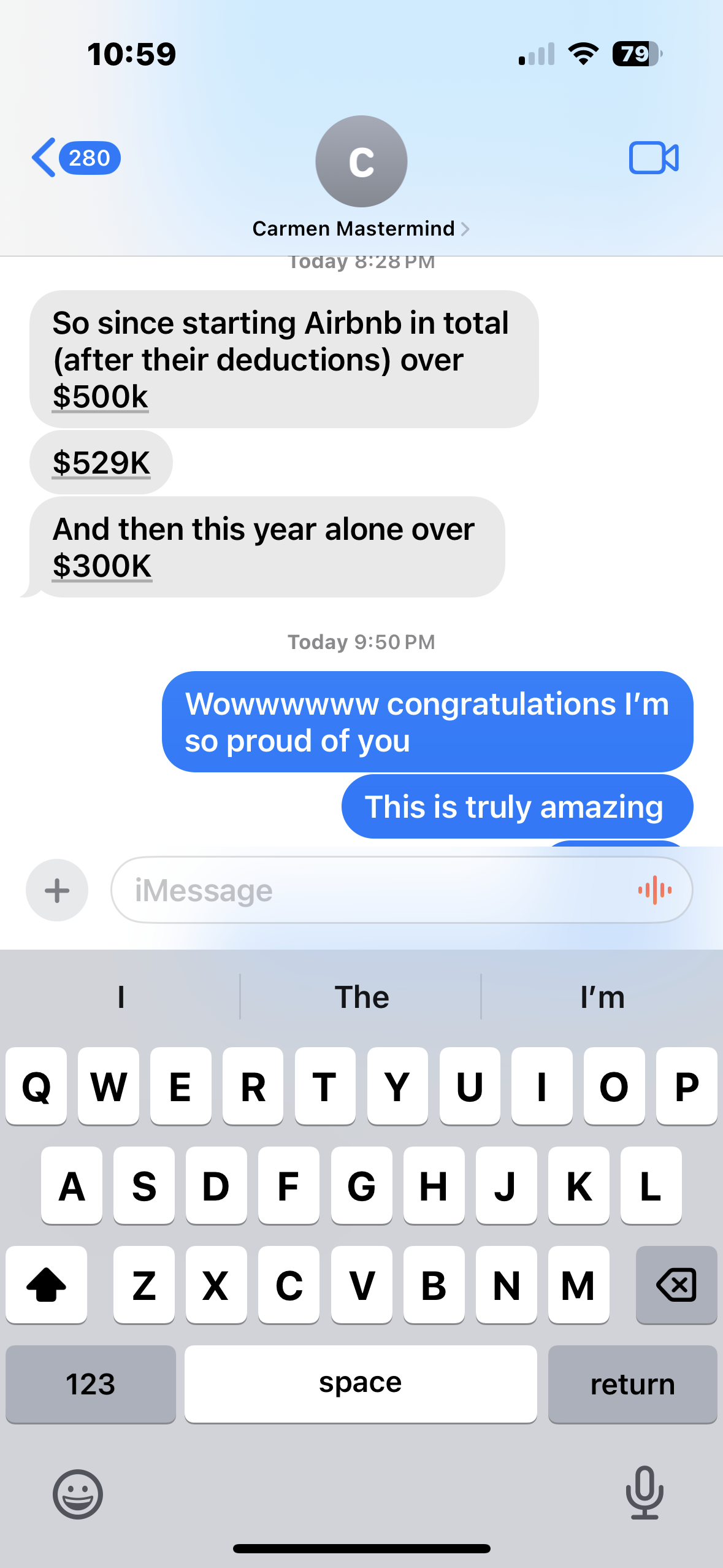Hit the backspace key

676,1285
